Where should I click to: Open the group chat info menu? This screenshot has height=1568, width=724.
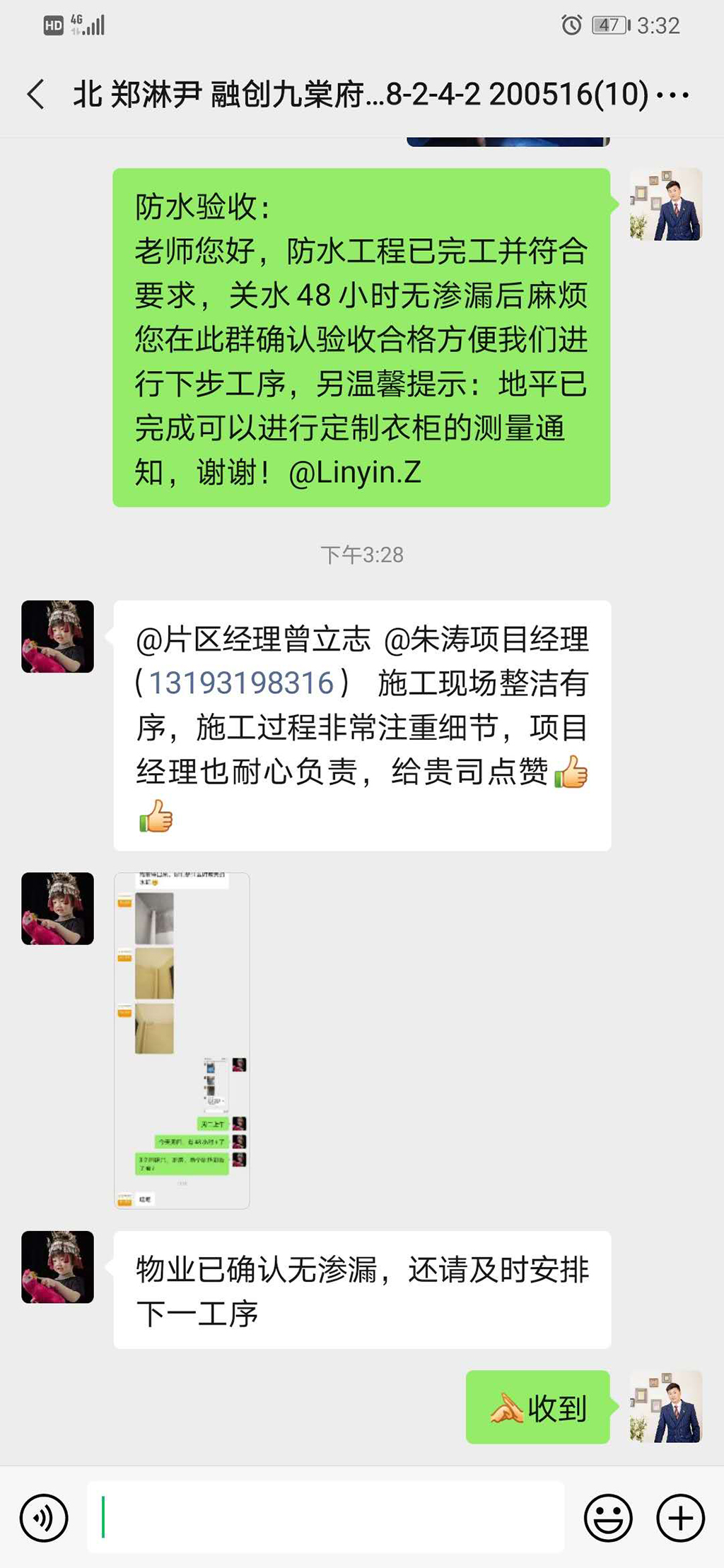672,94
